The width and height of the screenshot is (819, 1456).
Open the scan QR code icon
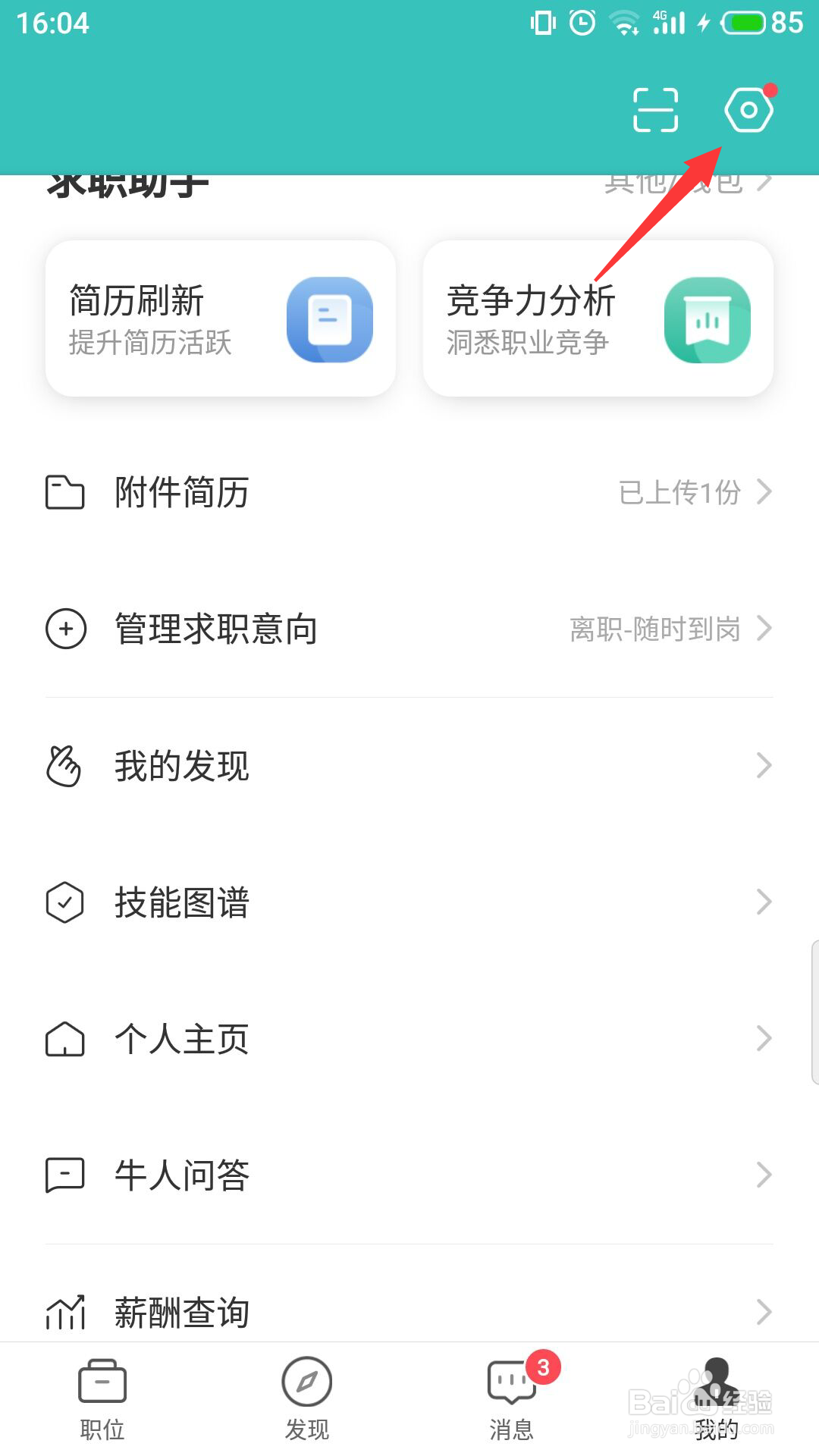click(655, 111)
